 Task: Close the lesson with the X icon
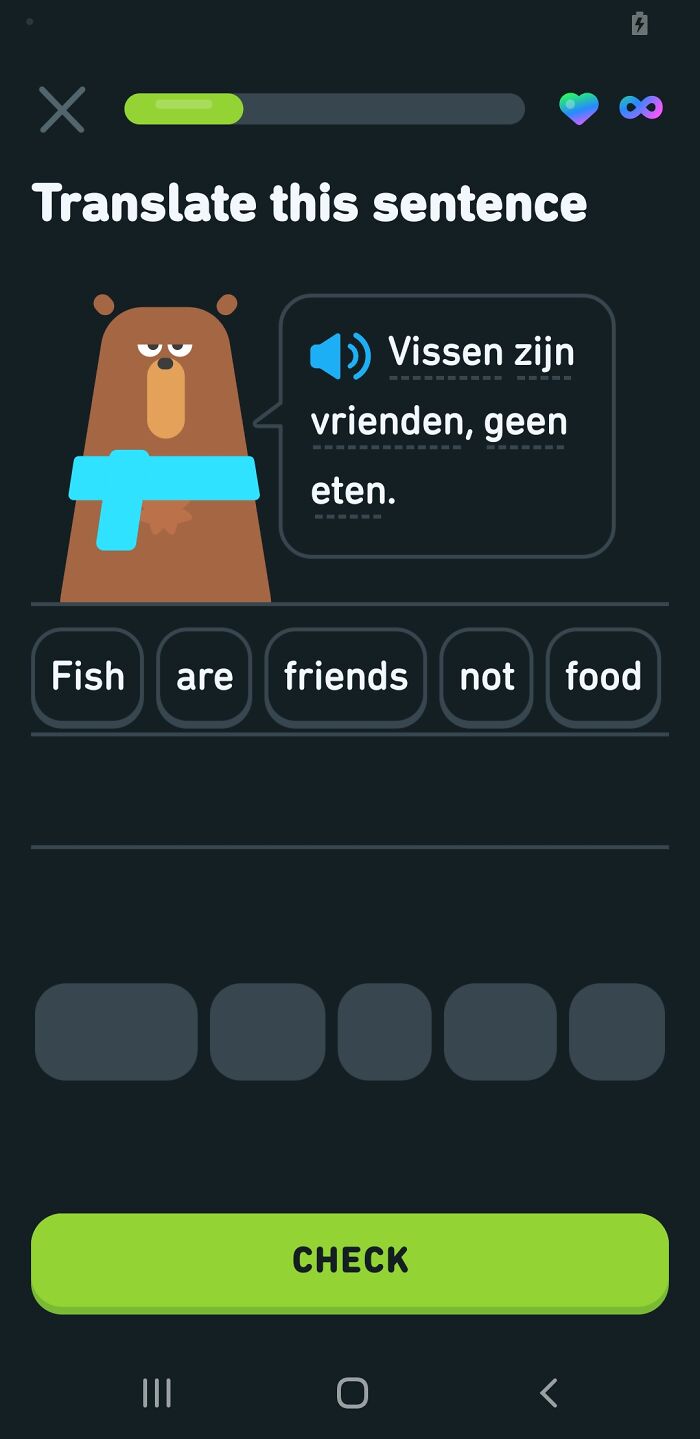[x=62, y=109]
